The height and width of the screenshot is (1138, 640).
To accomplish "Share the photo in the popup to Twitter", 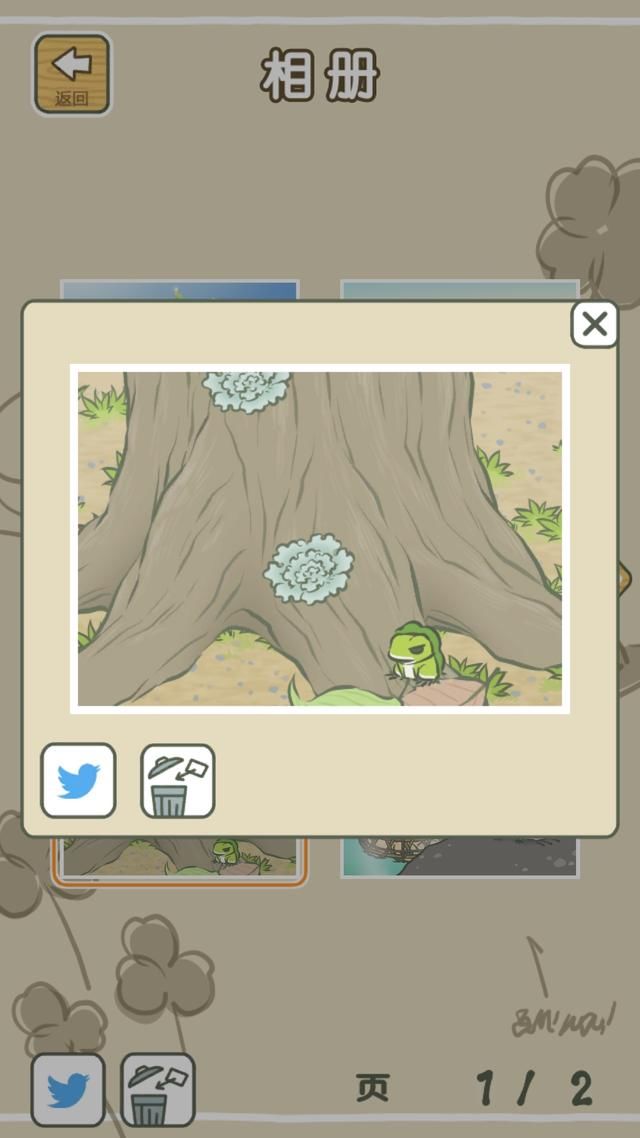I will (x=78, y=780).
